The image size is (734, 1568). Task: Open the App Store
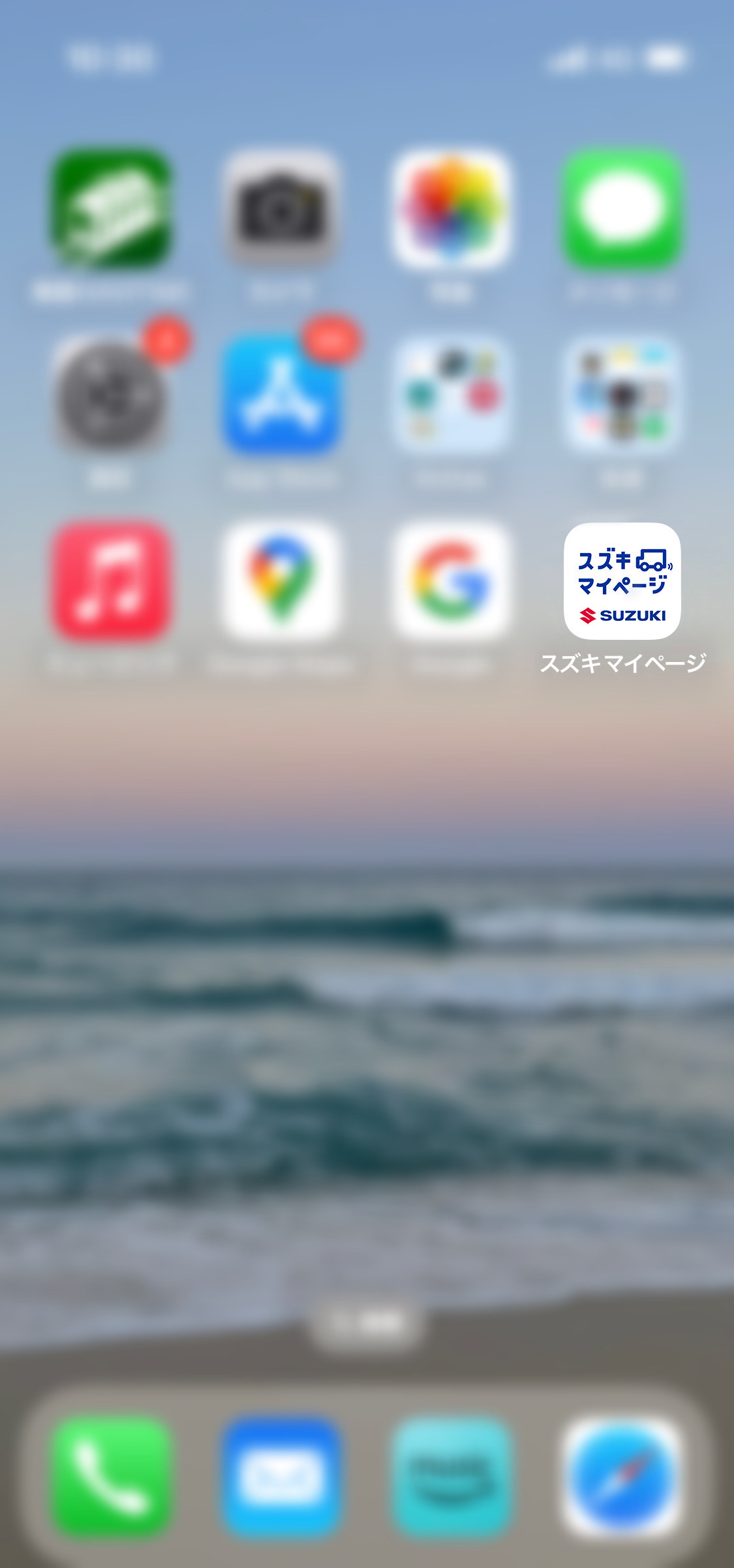[281, 395]
